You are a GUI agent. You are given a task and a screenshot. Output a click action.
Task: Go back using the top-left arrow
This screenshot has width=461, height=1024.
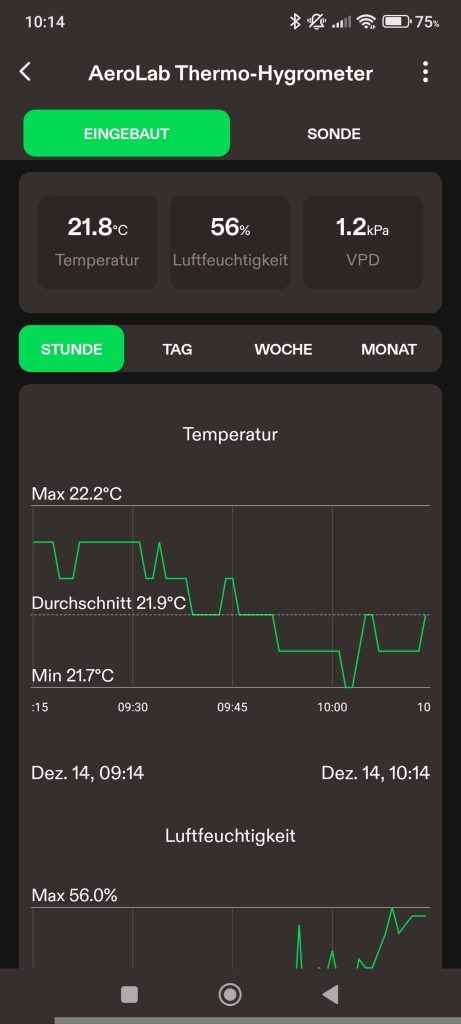click(x=25, y=72)
